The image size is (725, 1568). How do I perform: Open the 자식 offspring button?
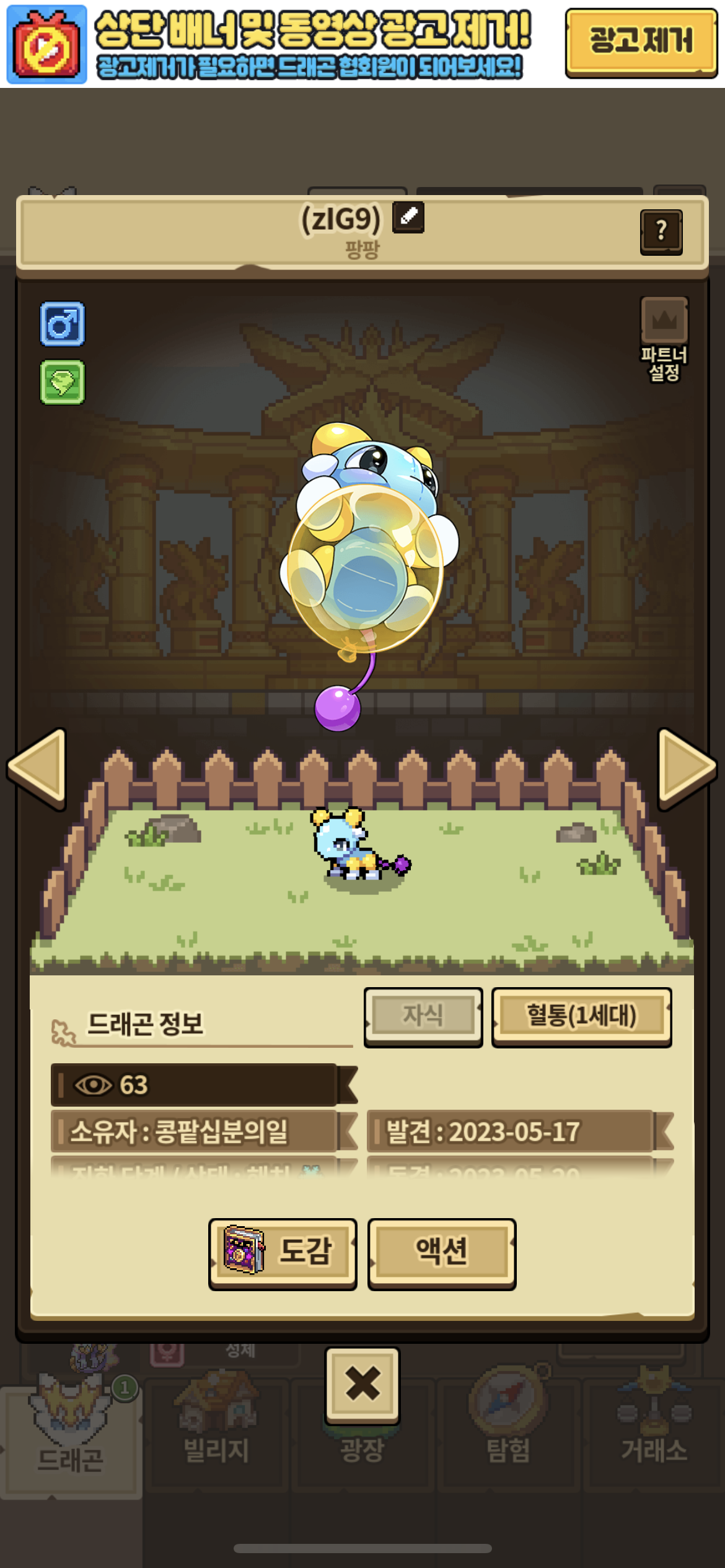(x=423, y=1016)
